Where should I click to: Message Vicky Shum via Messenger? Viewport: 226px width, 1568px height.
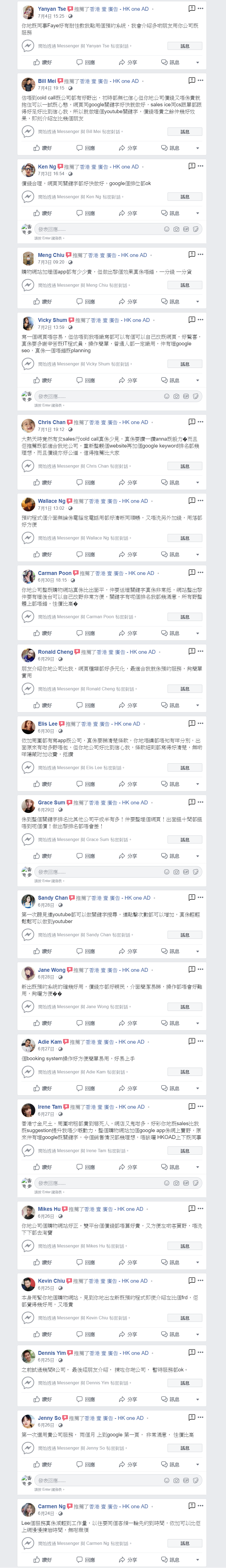pos(185,364)
